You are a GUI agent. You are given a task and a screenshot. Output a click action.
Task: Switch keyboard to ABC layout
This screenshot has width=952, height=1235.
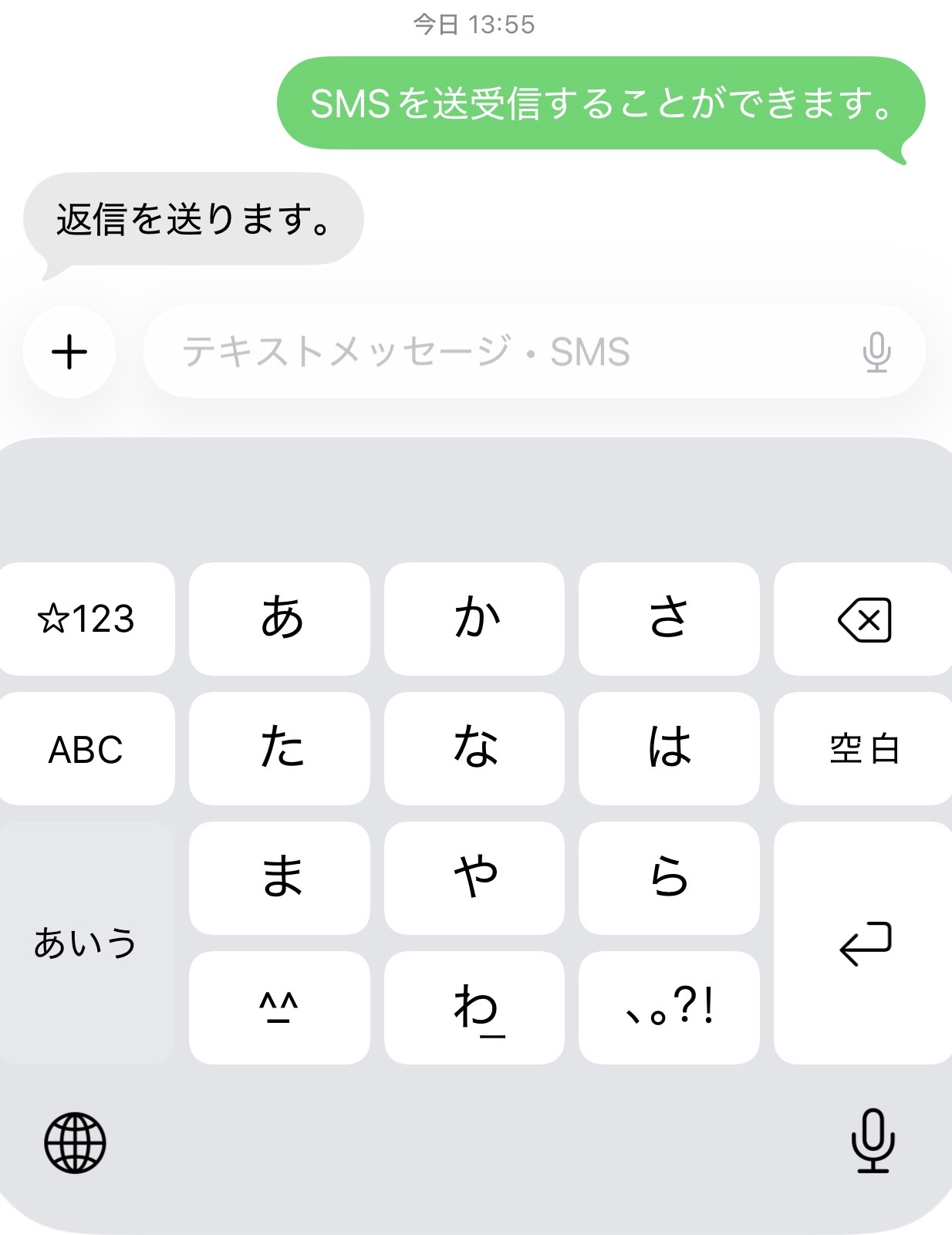[x=86, y=748]
